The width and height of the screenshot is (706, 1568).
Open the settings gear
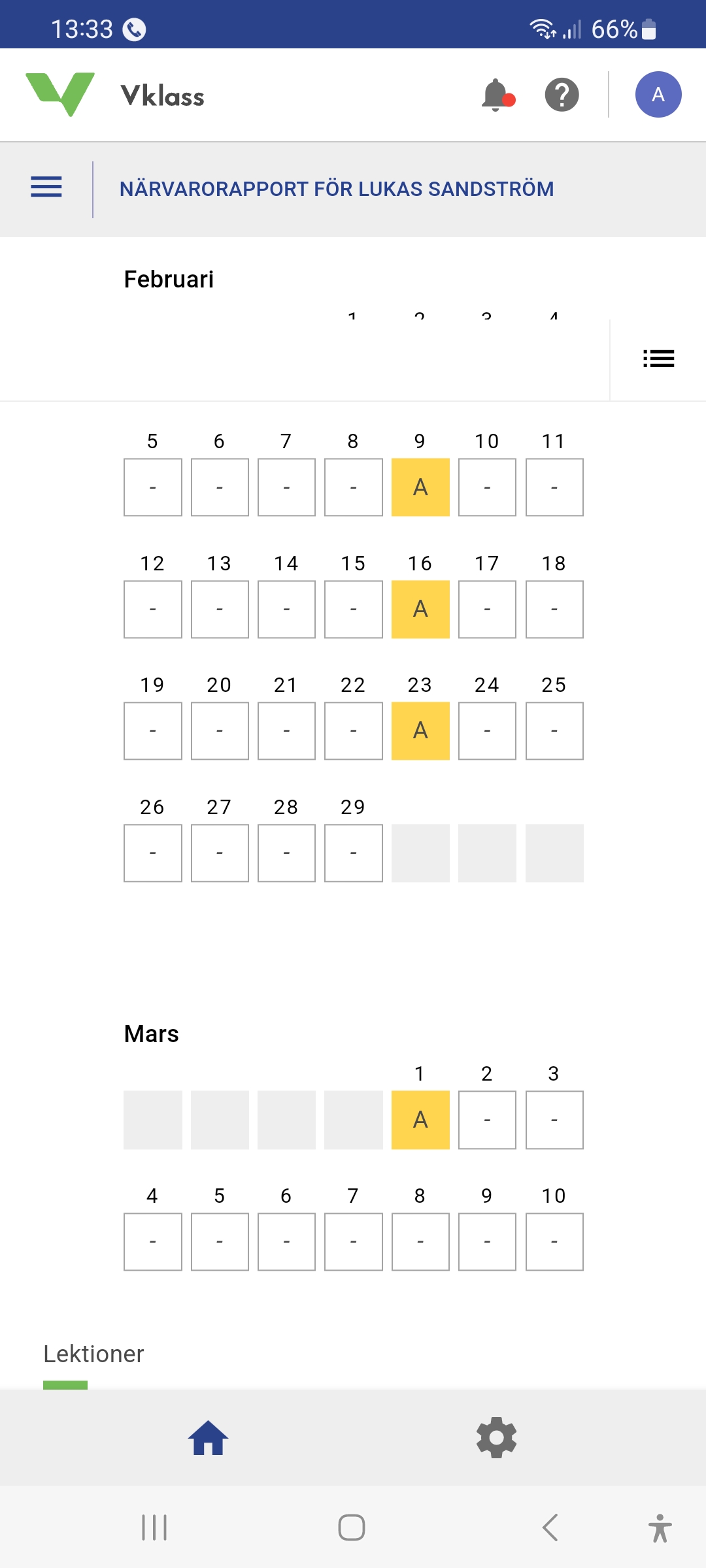pos(497,1437)
